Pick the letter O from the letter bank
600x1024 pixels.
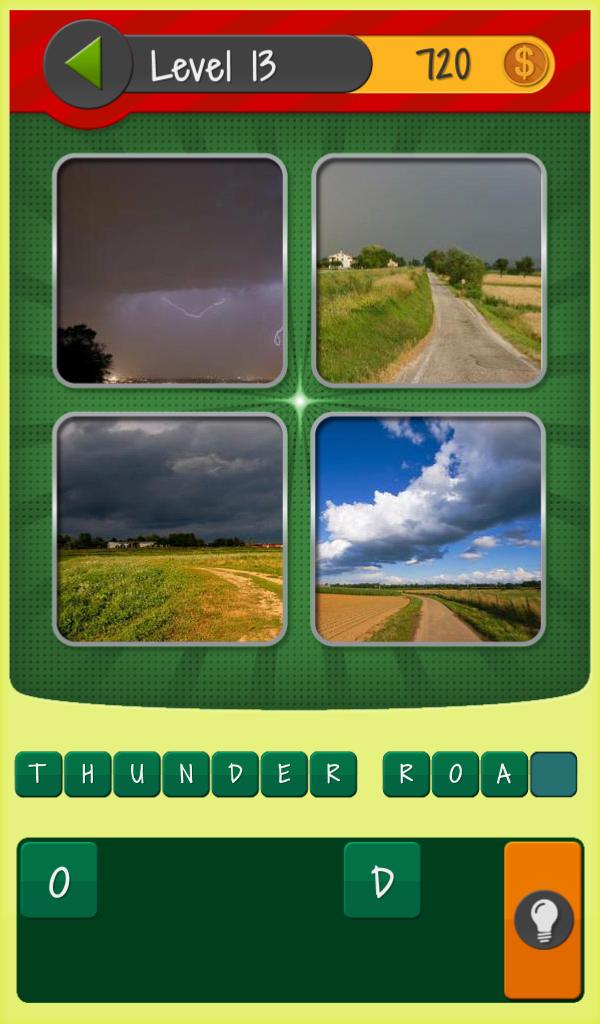tap(59, 880)
